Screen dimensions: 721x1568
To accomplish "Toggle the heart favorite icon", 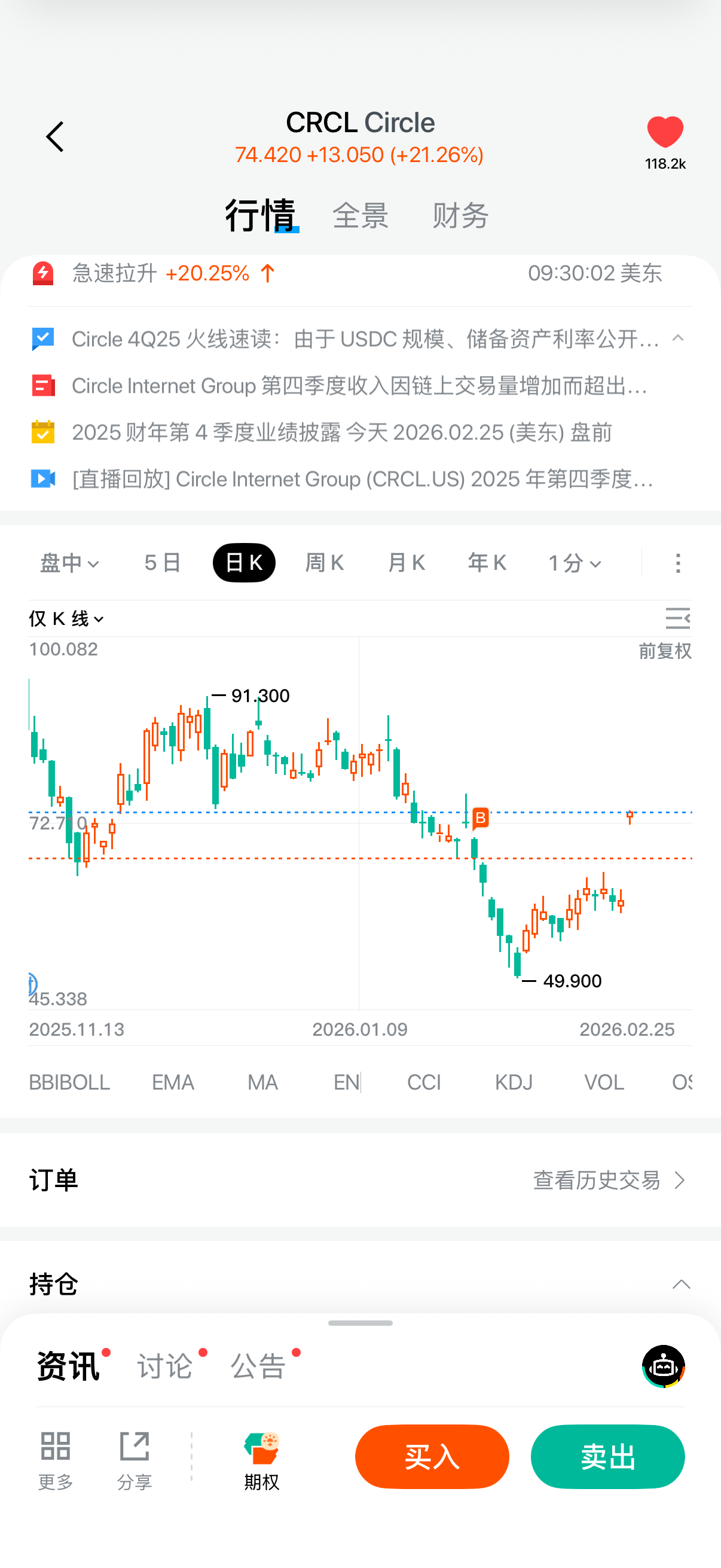I will tap(664, 132).
